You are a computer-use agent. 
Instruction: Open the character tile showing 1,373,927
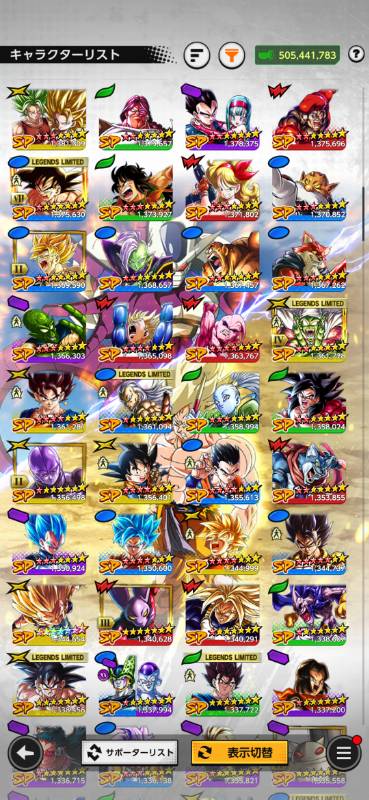[135, 189]
